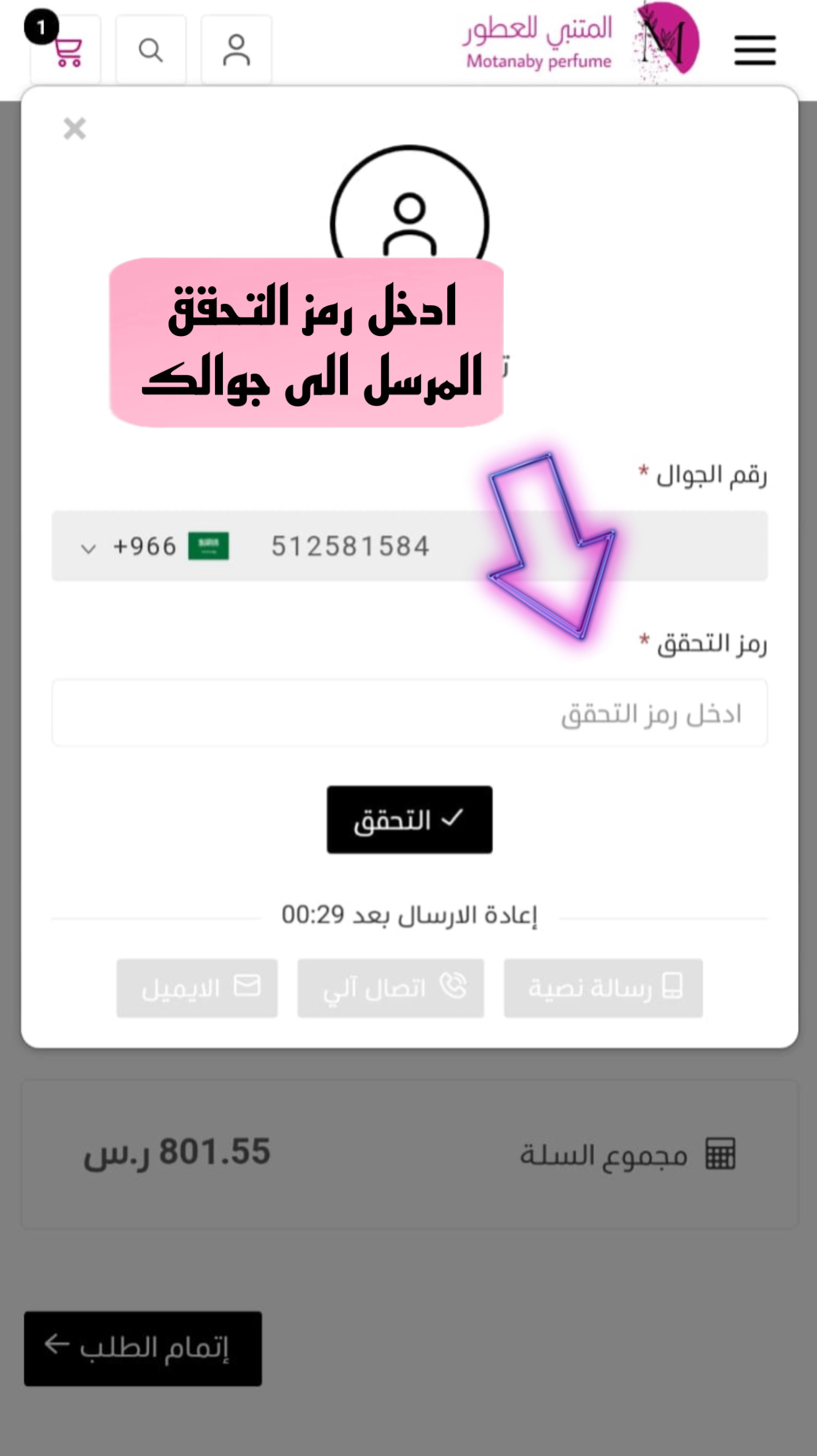
Task: Focus the verification code input field
Action: (409, 714)
